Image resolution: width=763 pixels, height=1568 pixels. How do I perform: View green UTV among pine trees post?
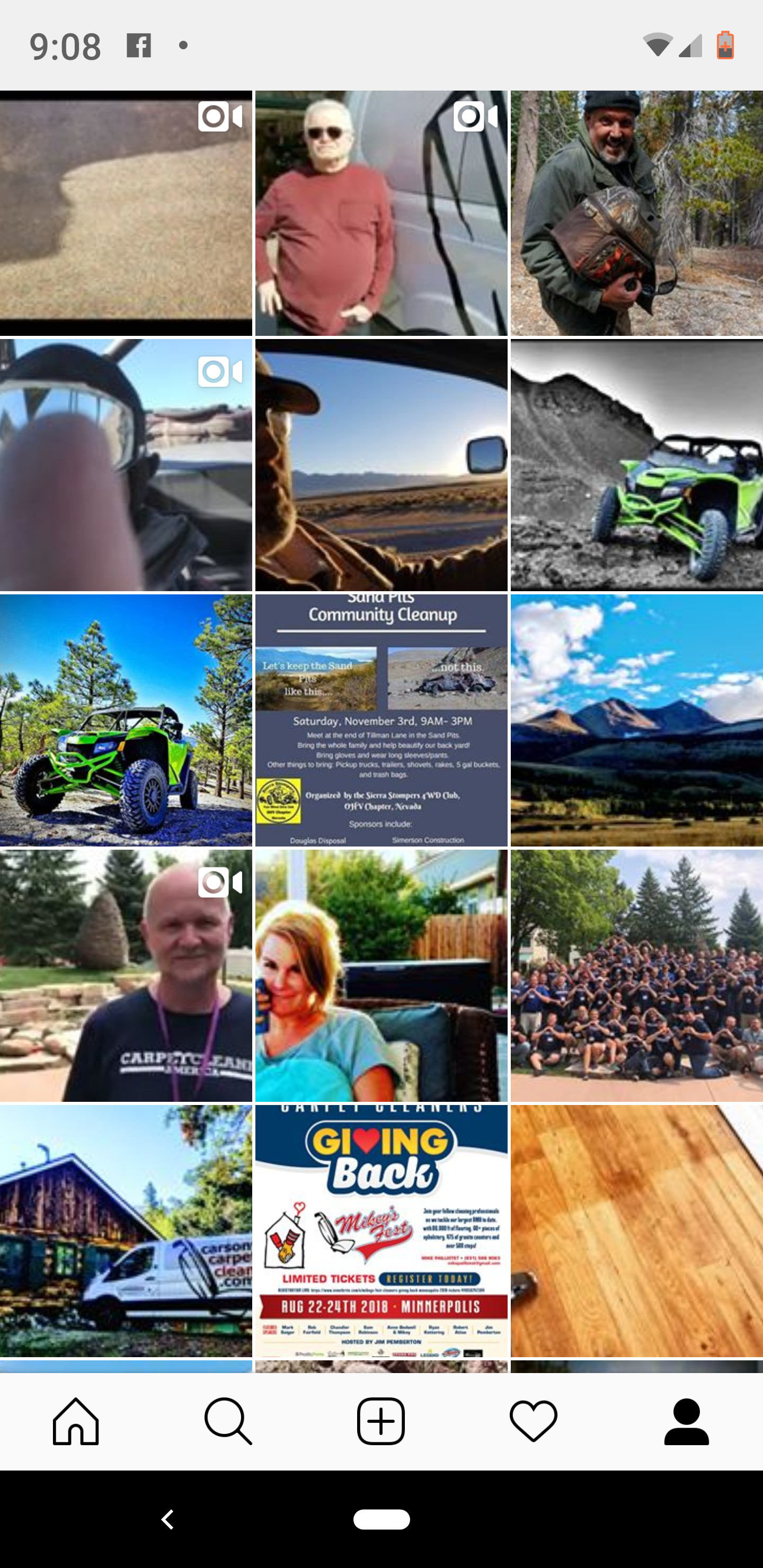tap(126, 720)
